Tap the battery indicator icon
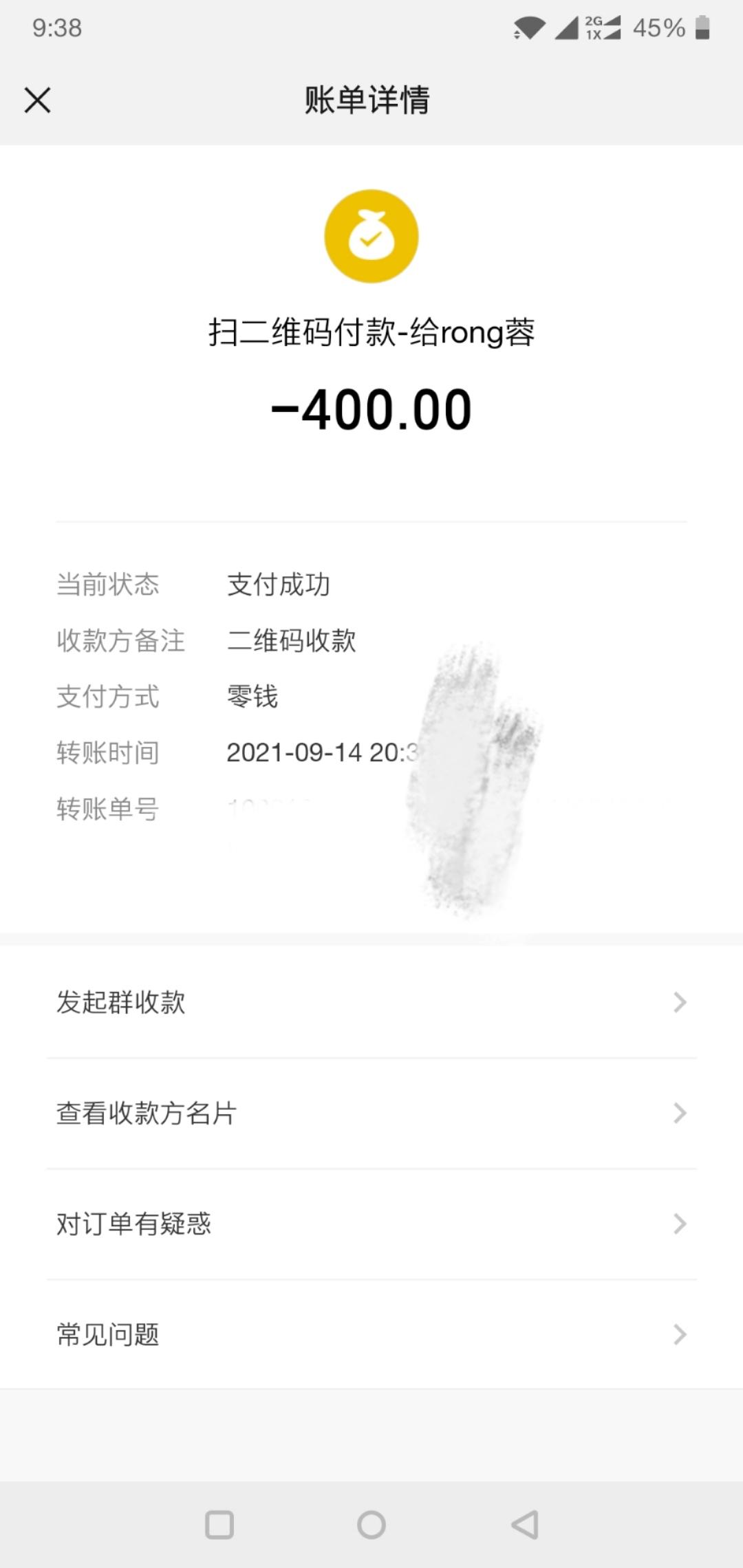Screen dimensions: 743x1568 tap(703, 28)
